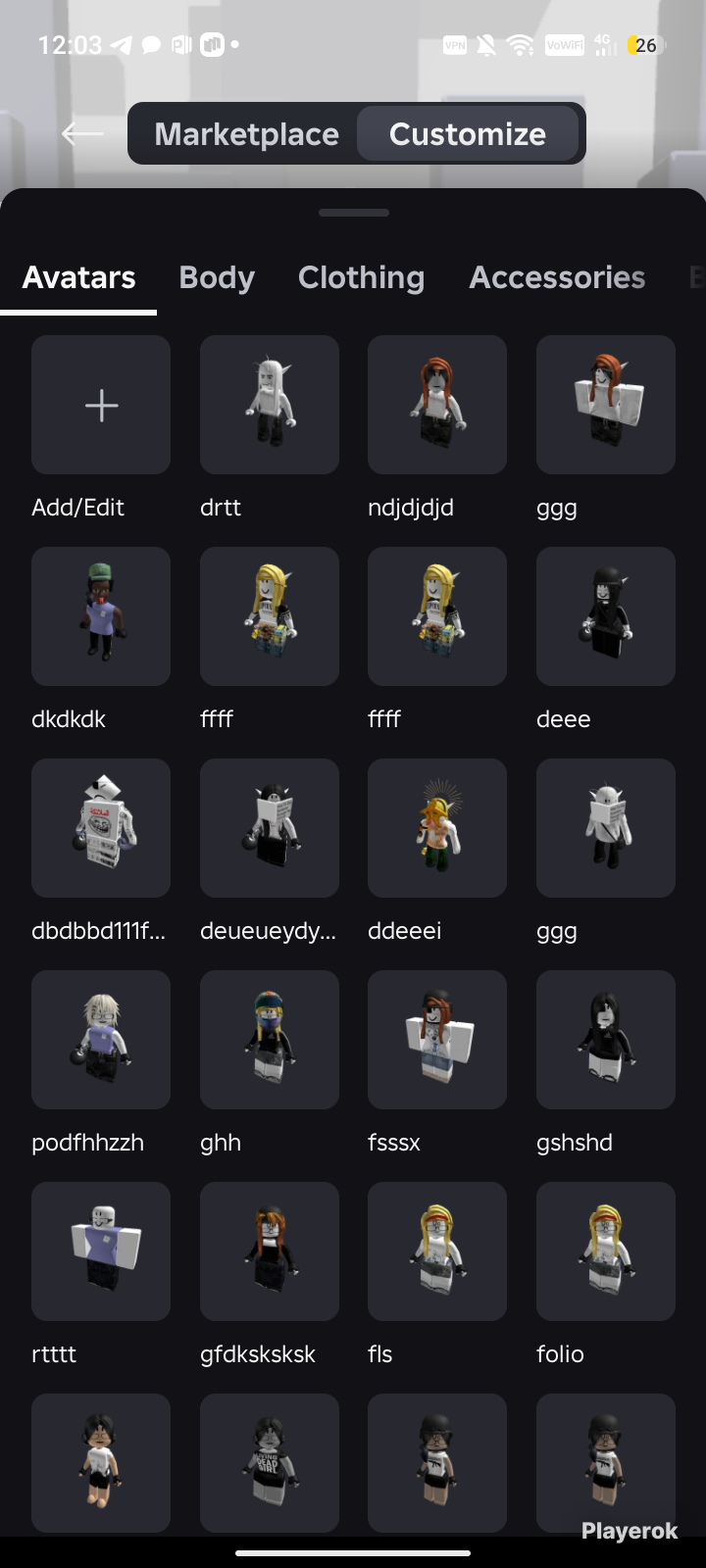Select the ghh avatar
The width and height of the screenshot is (706, 1568).
(x=270, y=1040)
